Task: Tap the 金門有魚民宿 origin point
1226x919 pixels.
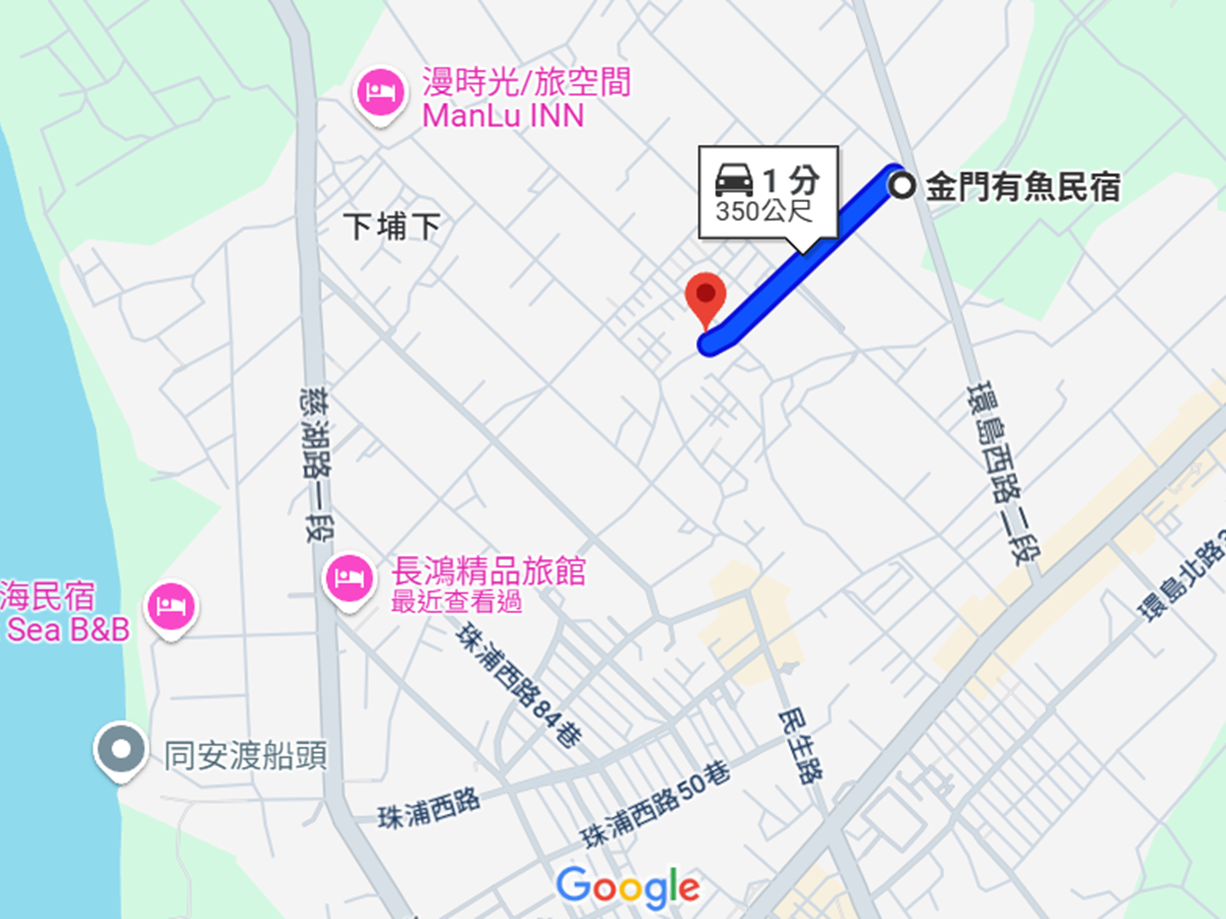Action: click(902, 186)
